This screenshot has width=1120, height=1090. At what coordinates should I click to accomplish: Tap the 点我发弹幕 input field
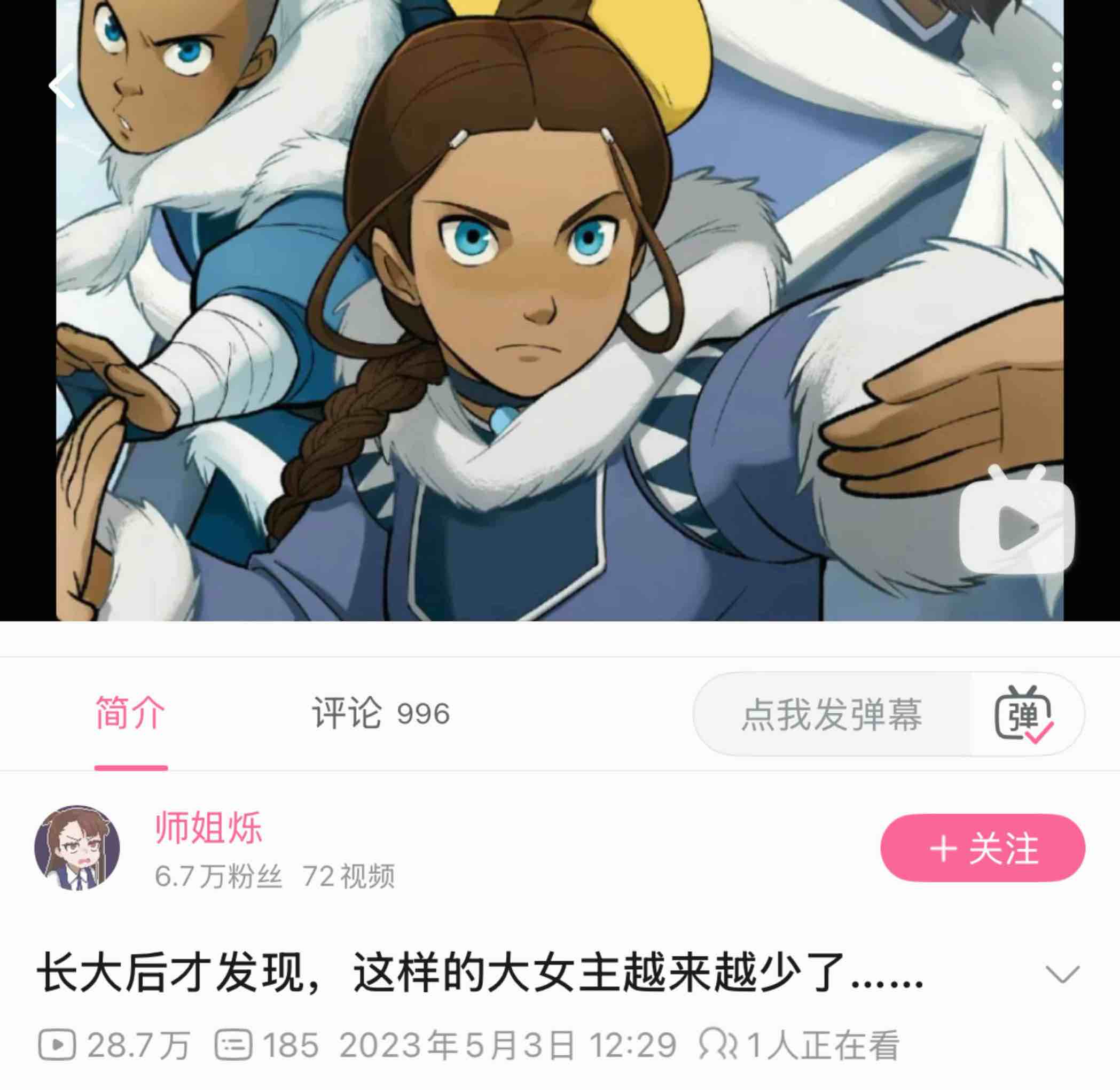click(x=831, y=715)
